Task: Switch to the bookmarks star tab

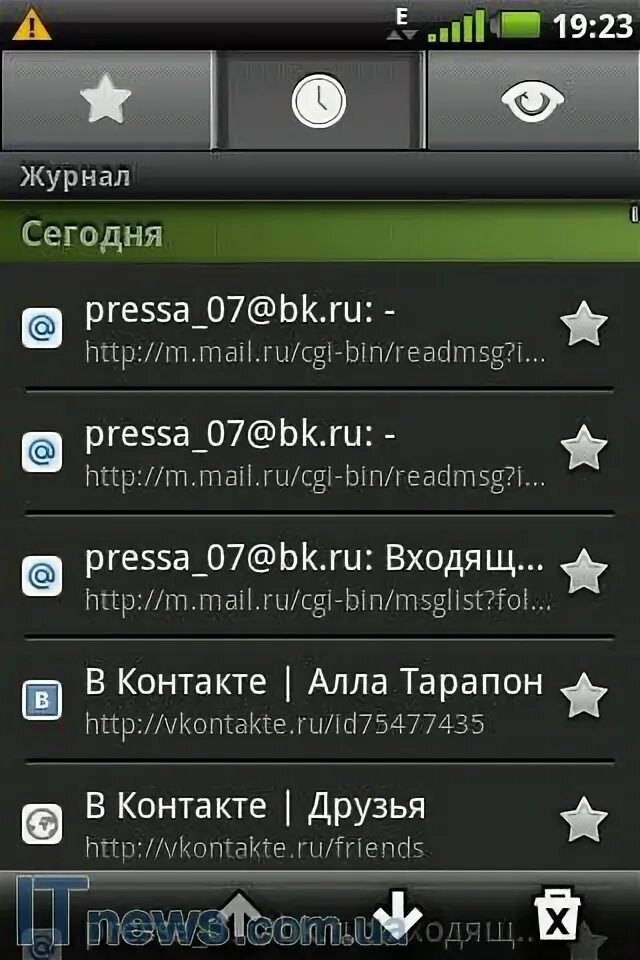Action: pos(106,101)
